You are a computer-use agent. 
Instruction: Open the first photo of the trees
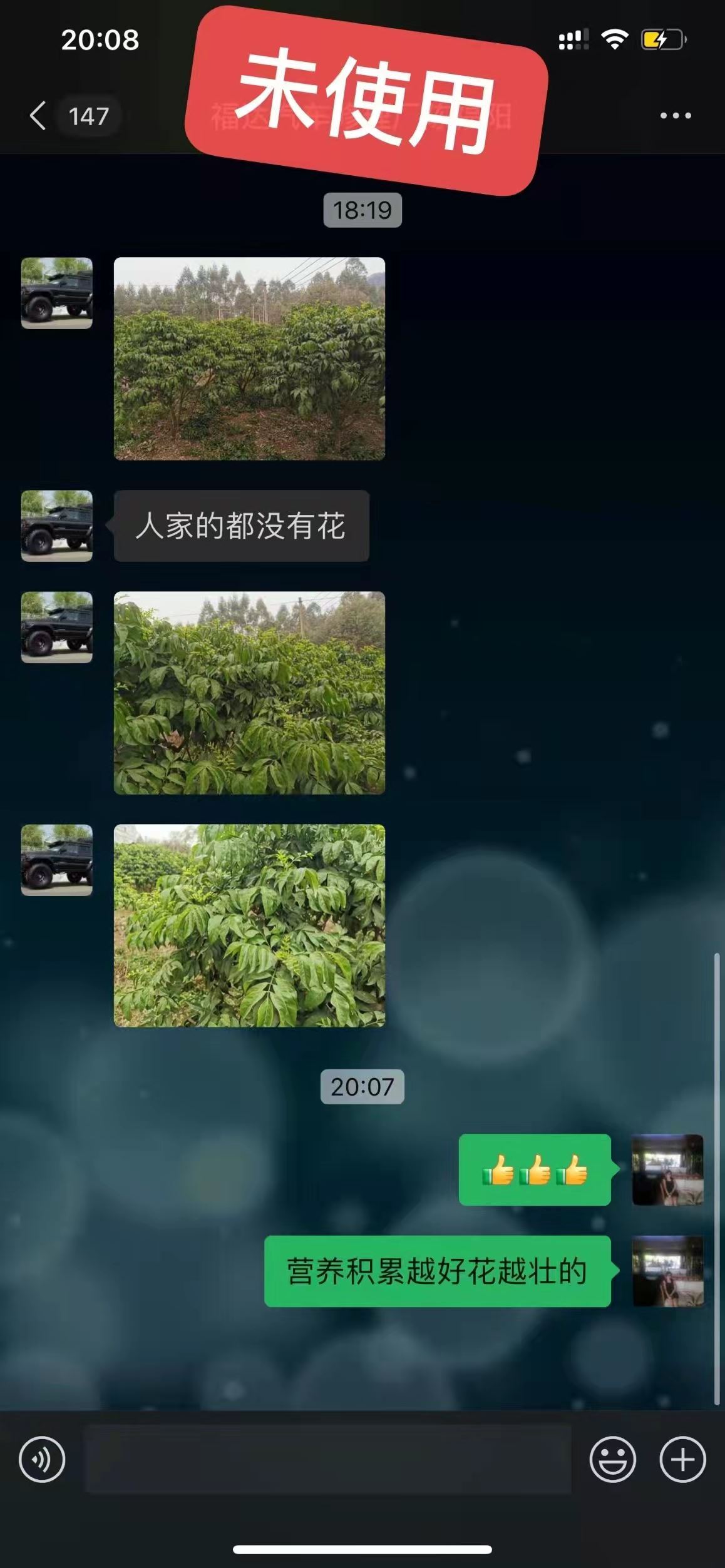click(249, 359)
